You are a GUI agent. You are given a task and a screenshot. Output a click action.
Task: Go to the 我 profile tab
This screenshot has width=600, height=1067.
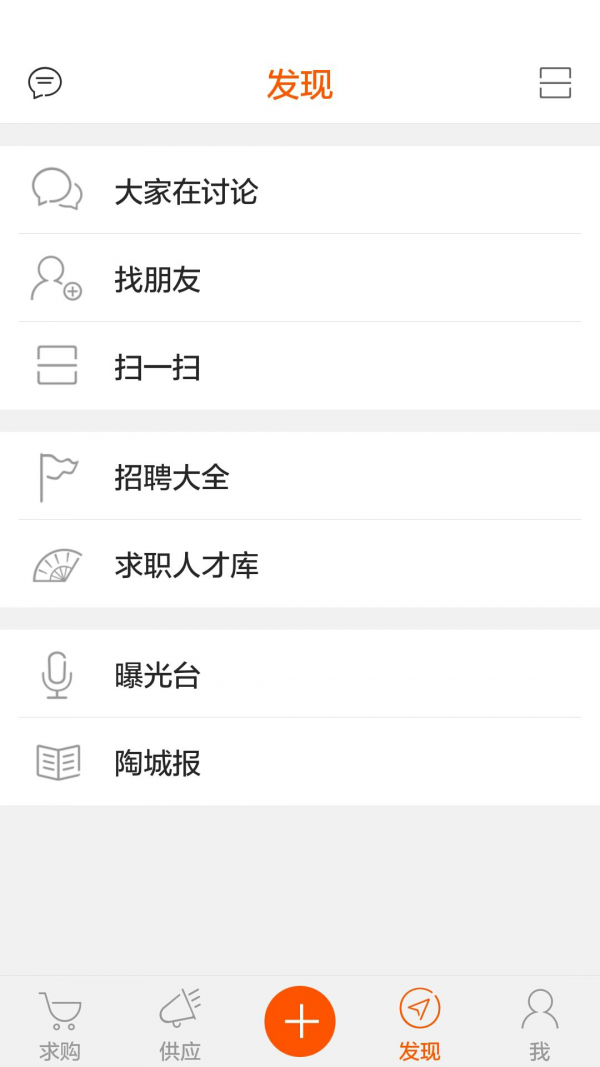click(540, 1024)
